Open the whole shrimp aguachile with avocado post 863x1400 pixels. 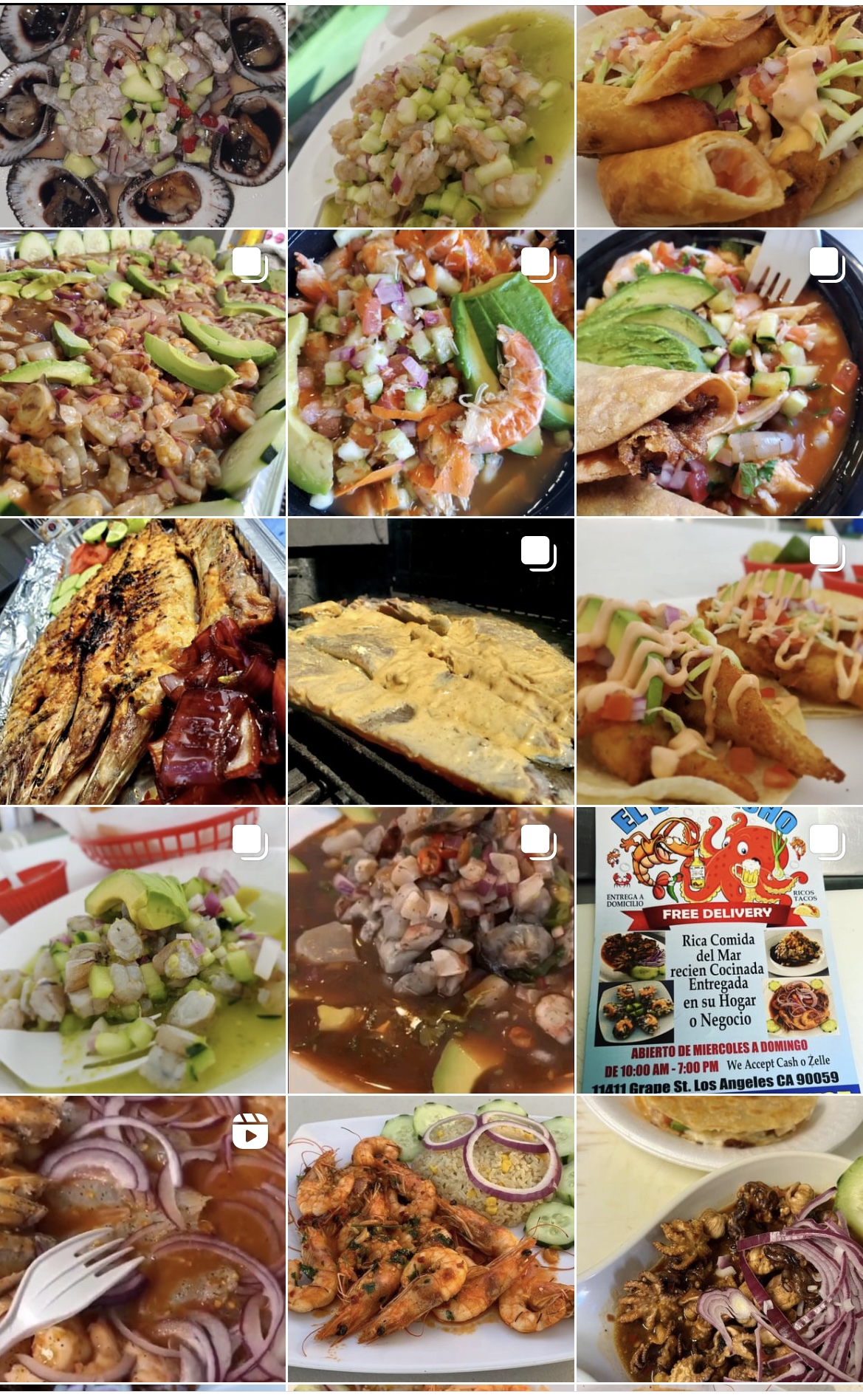point(430,372)
